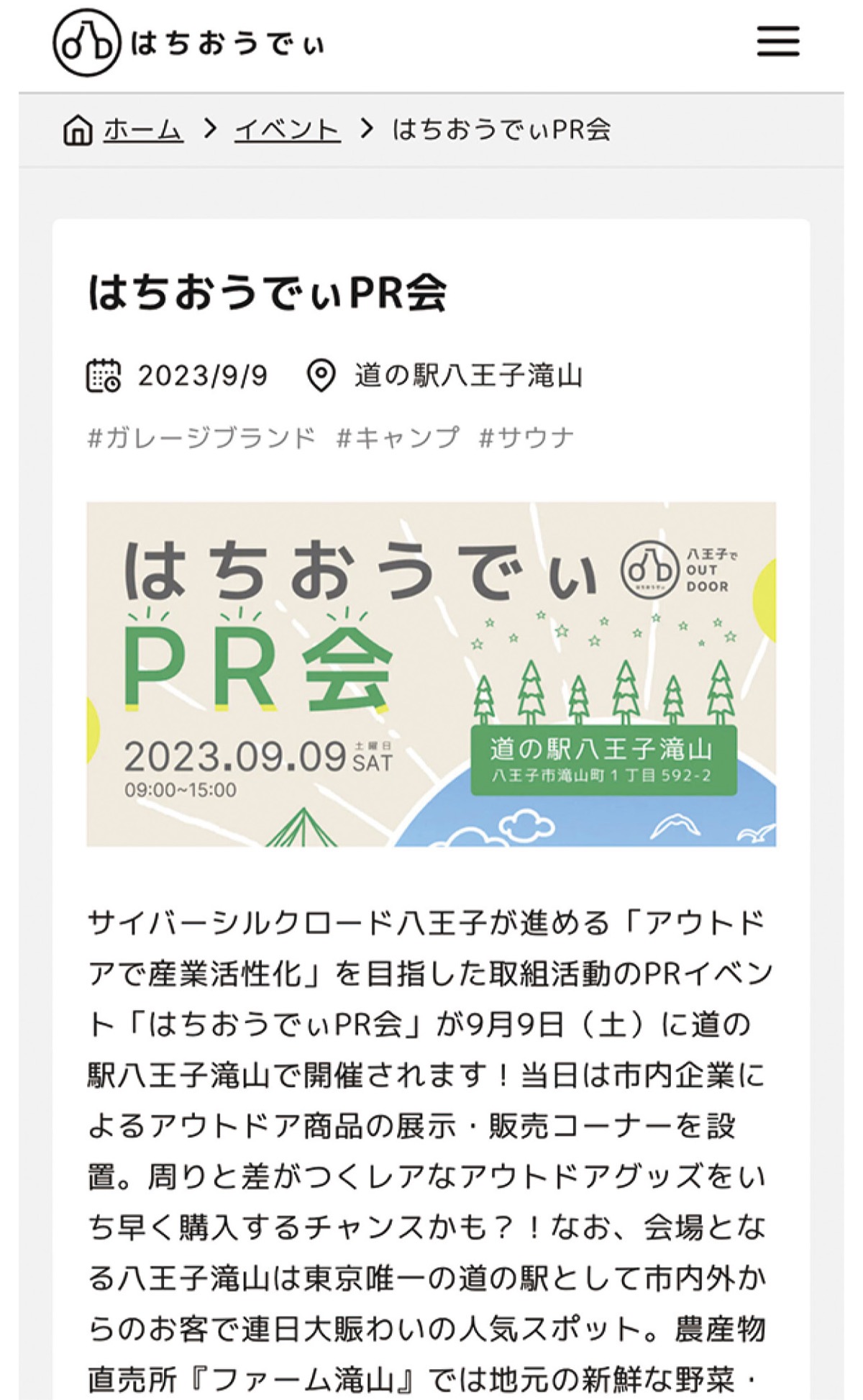Select the #ガレージブランド hashtag
The height and width of the screenshot is (1400, 863).
click(x=201, y=437)
